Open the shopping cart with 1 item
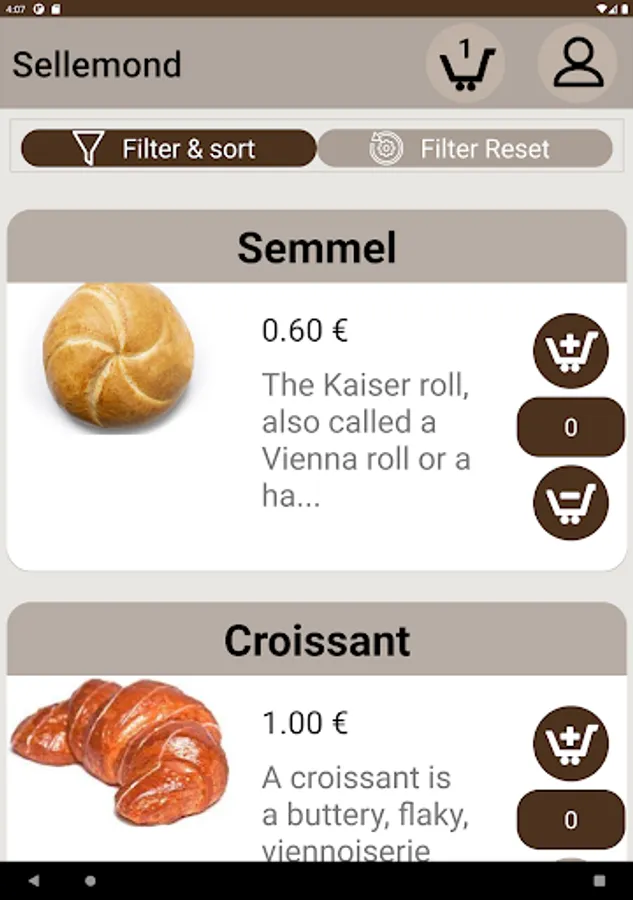This screenshot has height=900, width=633. click(x=465, y=63)
